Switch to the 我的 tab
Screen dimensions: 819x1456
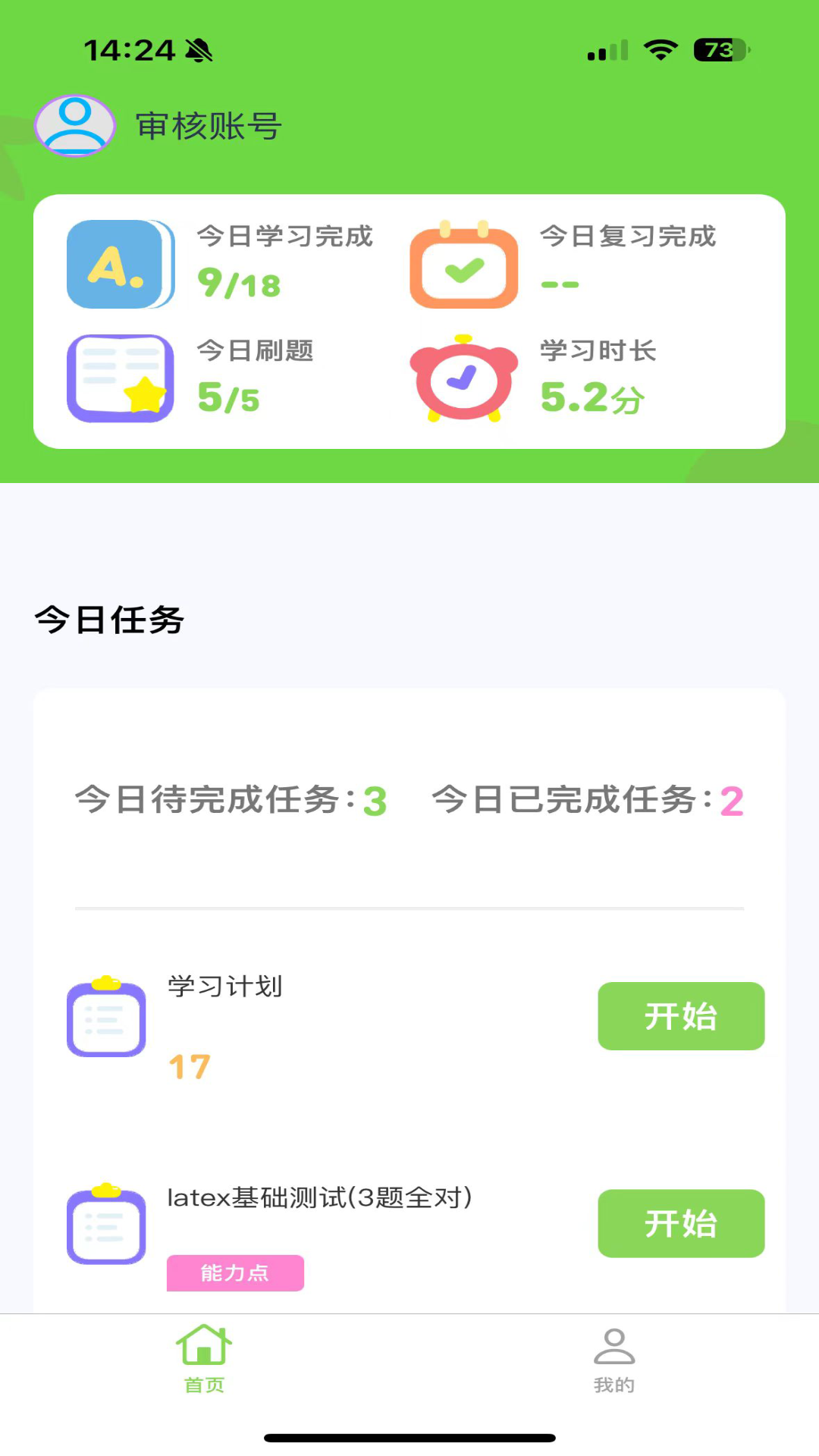(x=615, y=1357)
